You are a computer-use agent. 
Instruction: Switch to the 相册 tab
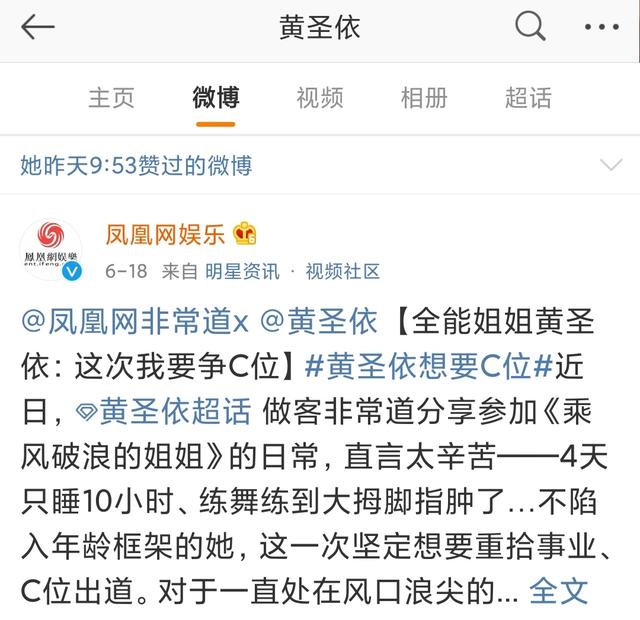424,97
